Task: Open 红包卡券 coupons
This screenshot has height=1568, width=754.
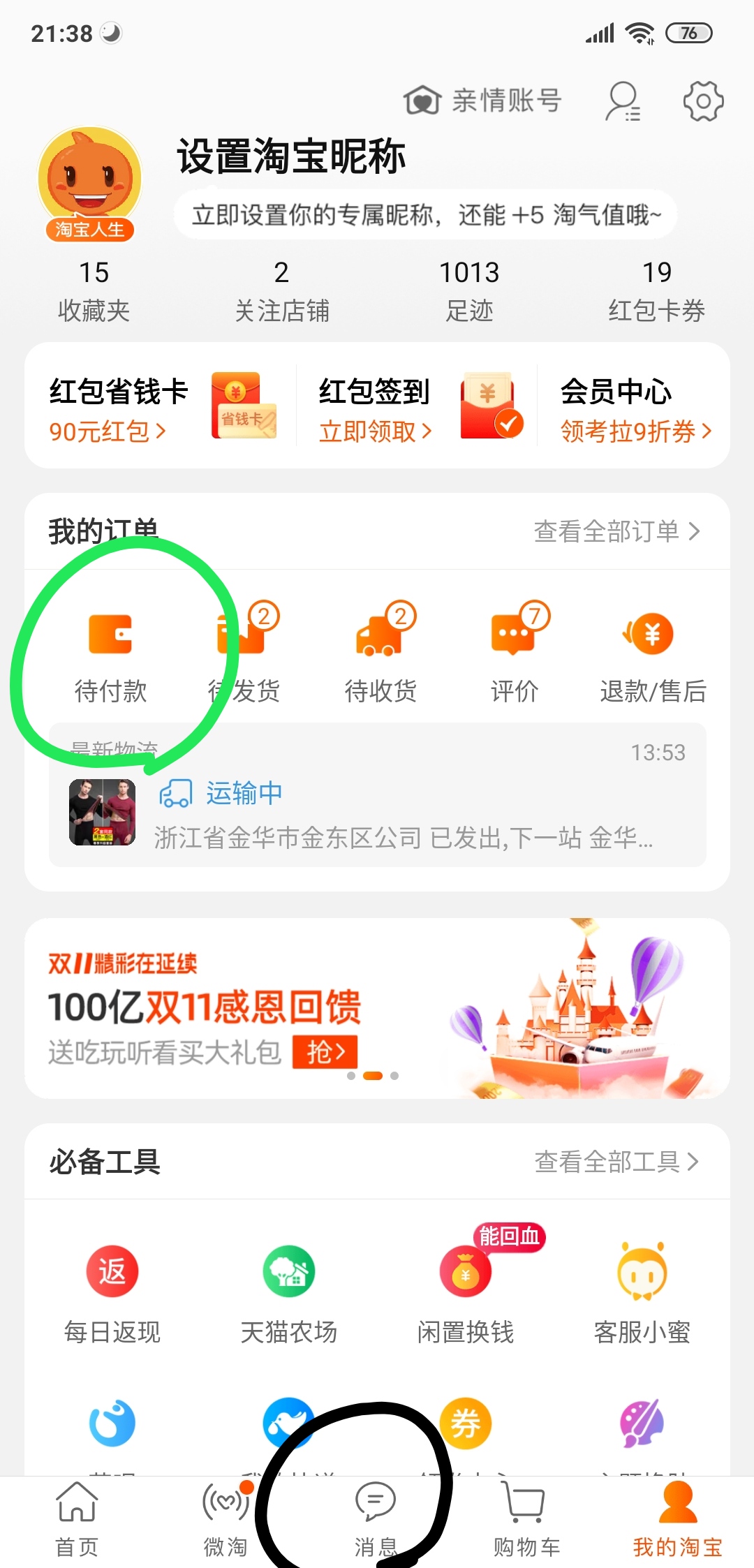Action: [656, 291]
